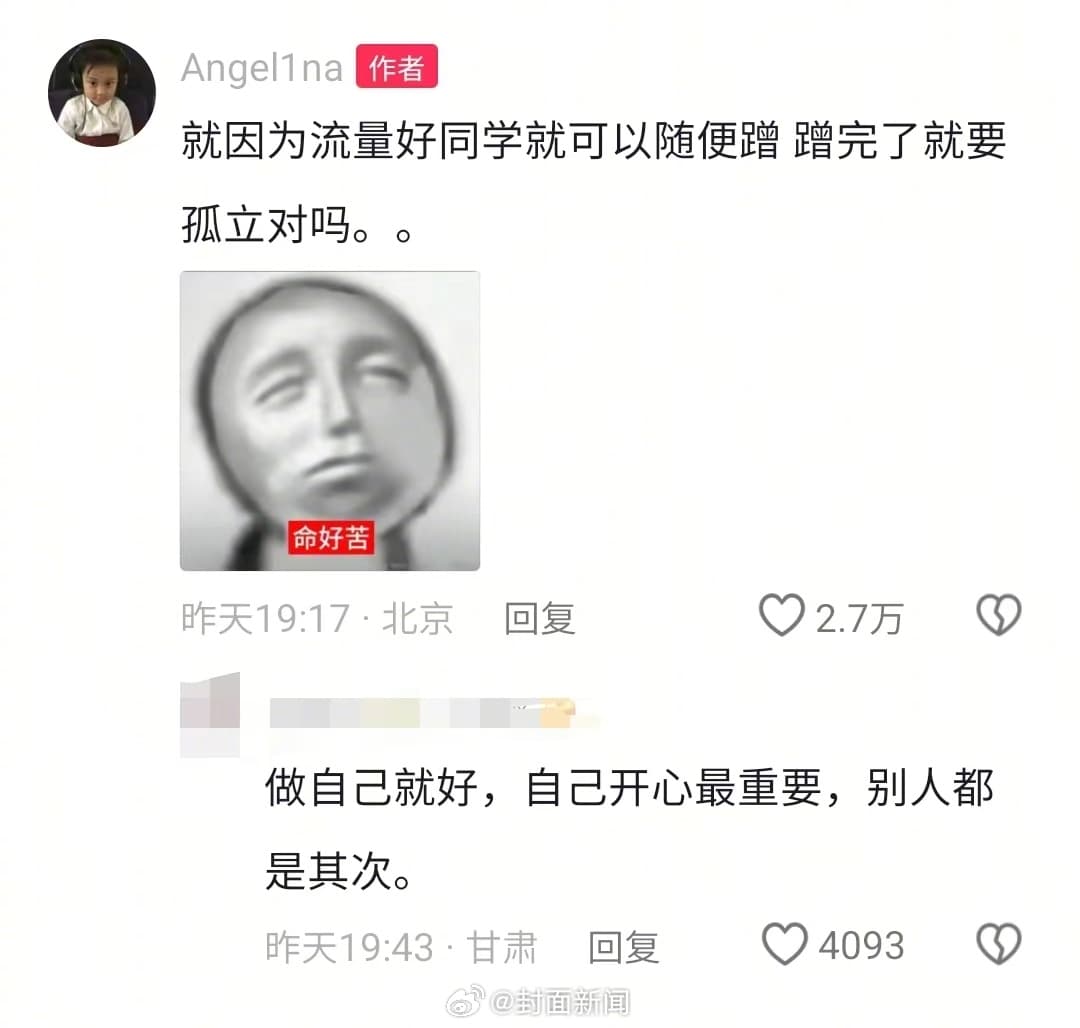Dislike Angel1na's comment with broken heart
The width and height of the screenshot is (1080, 1028).
click(x=998, y=616)
